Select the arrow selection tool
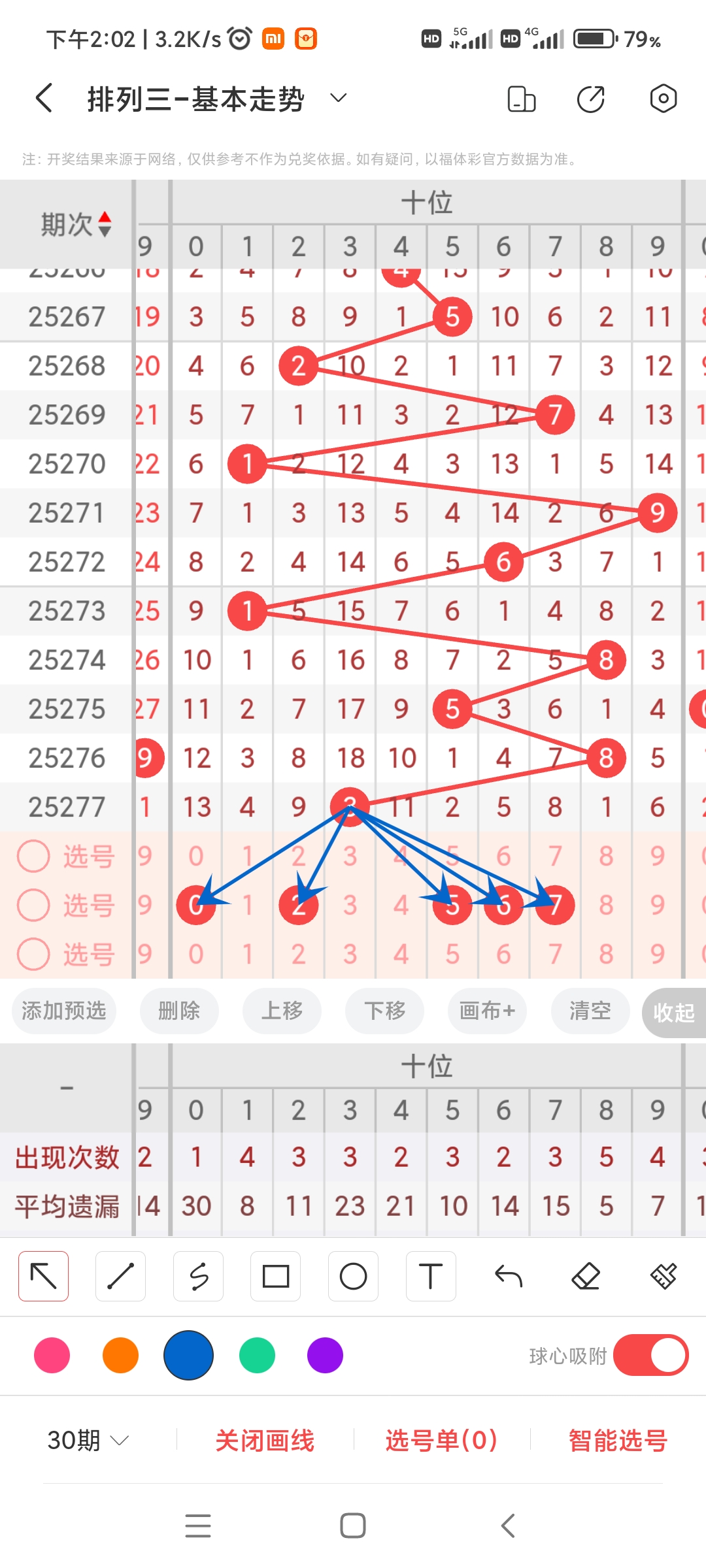 pyautogui.click(x=43, y=1275)
